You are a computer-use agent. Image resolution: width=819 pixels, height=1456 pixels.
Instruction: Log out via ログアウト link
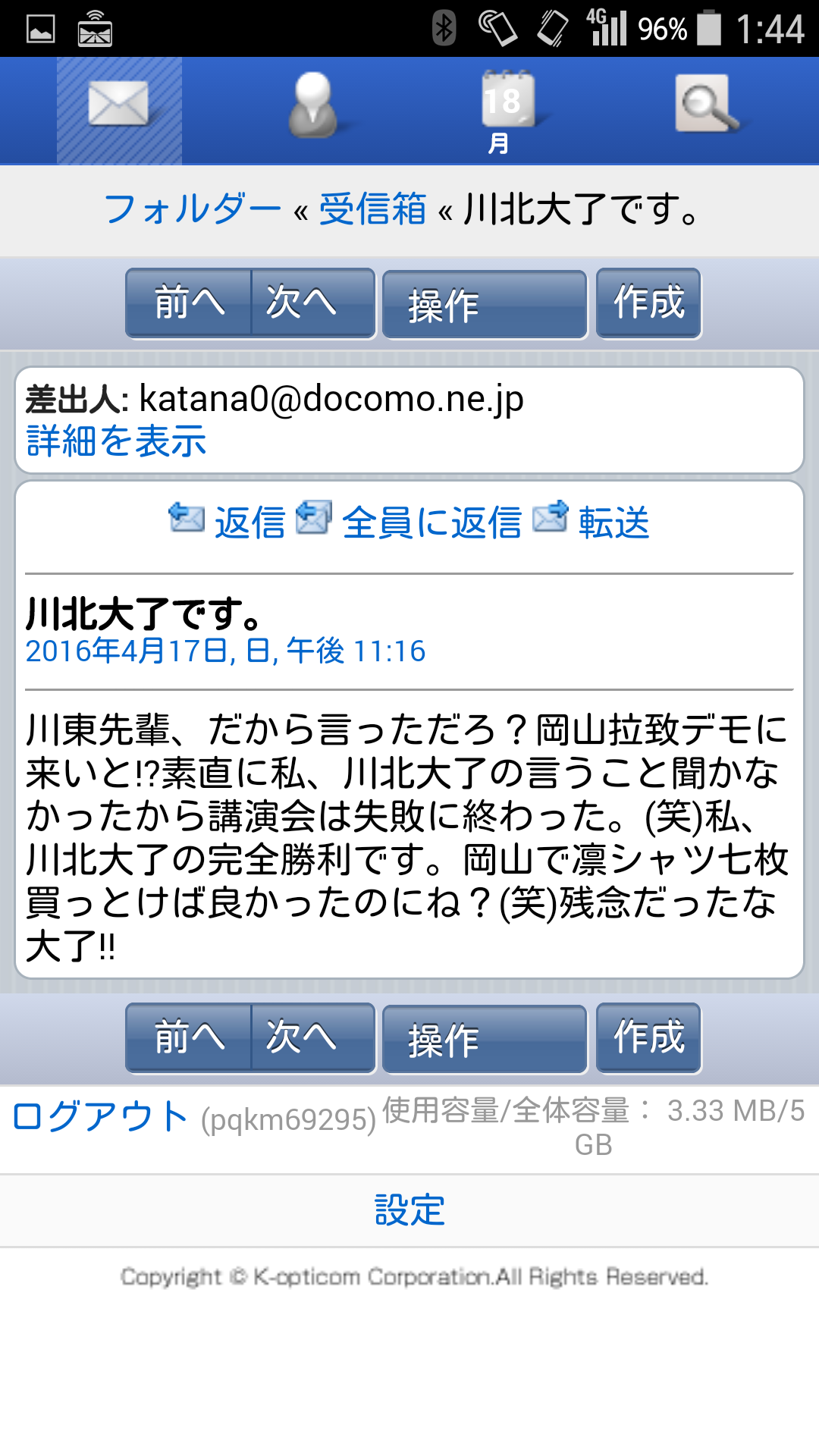click(x=100, y=1116)
